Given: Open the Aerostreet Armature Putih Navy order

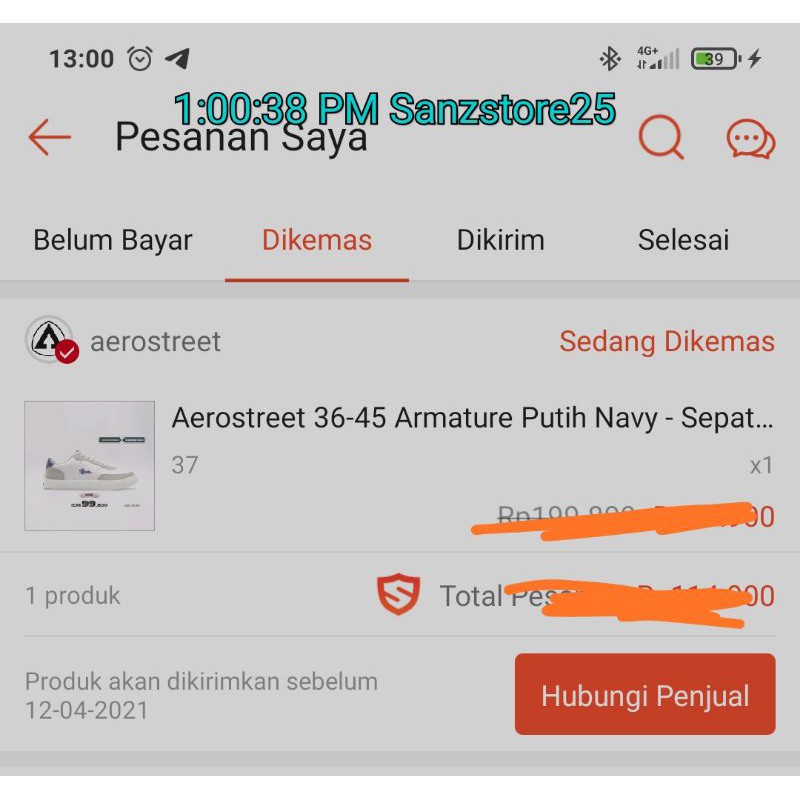Looking at the screenshot, I should 472,418.
